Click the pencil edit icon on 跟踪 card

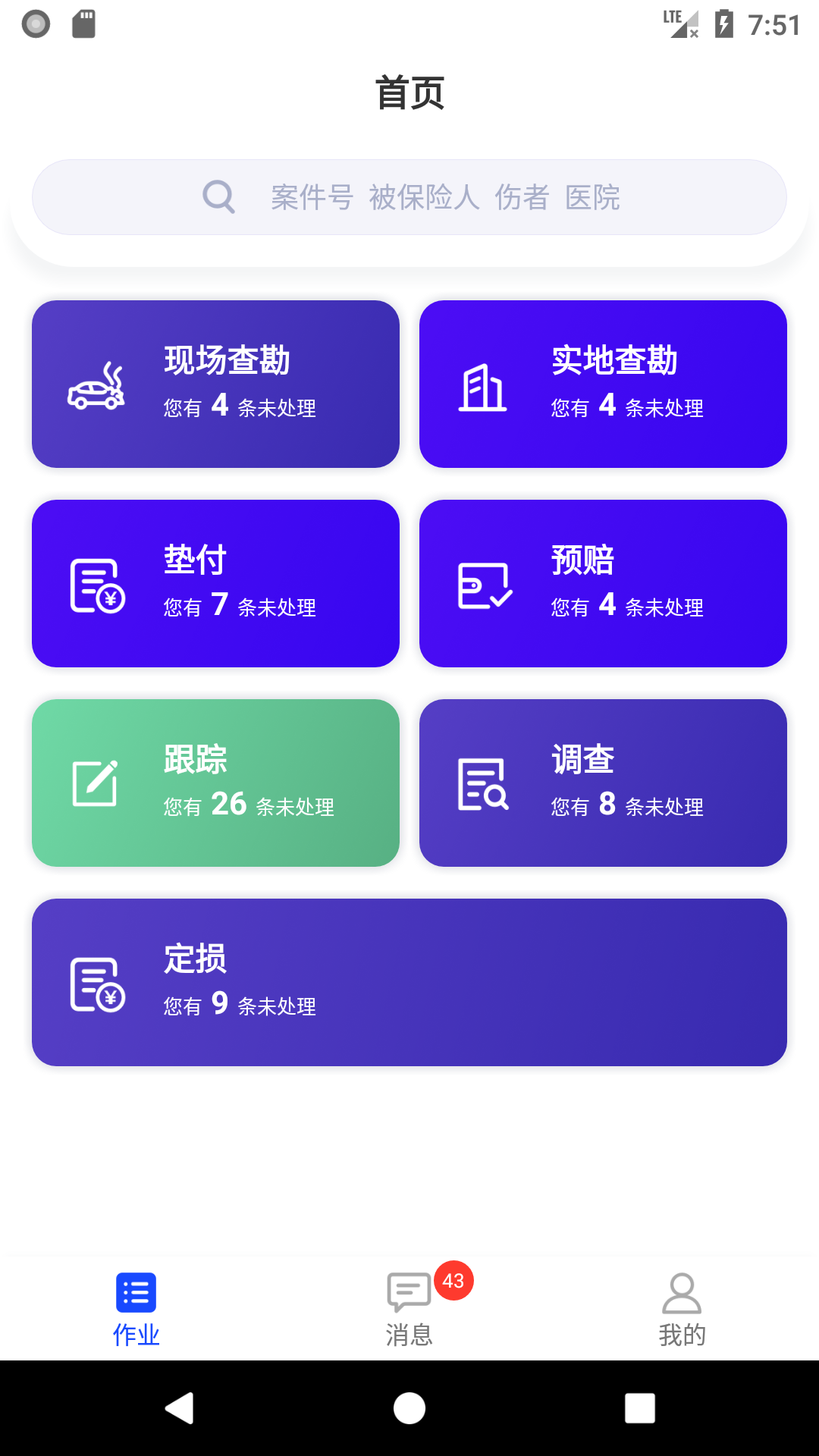94,784
